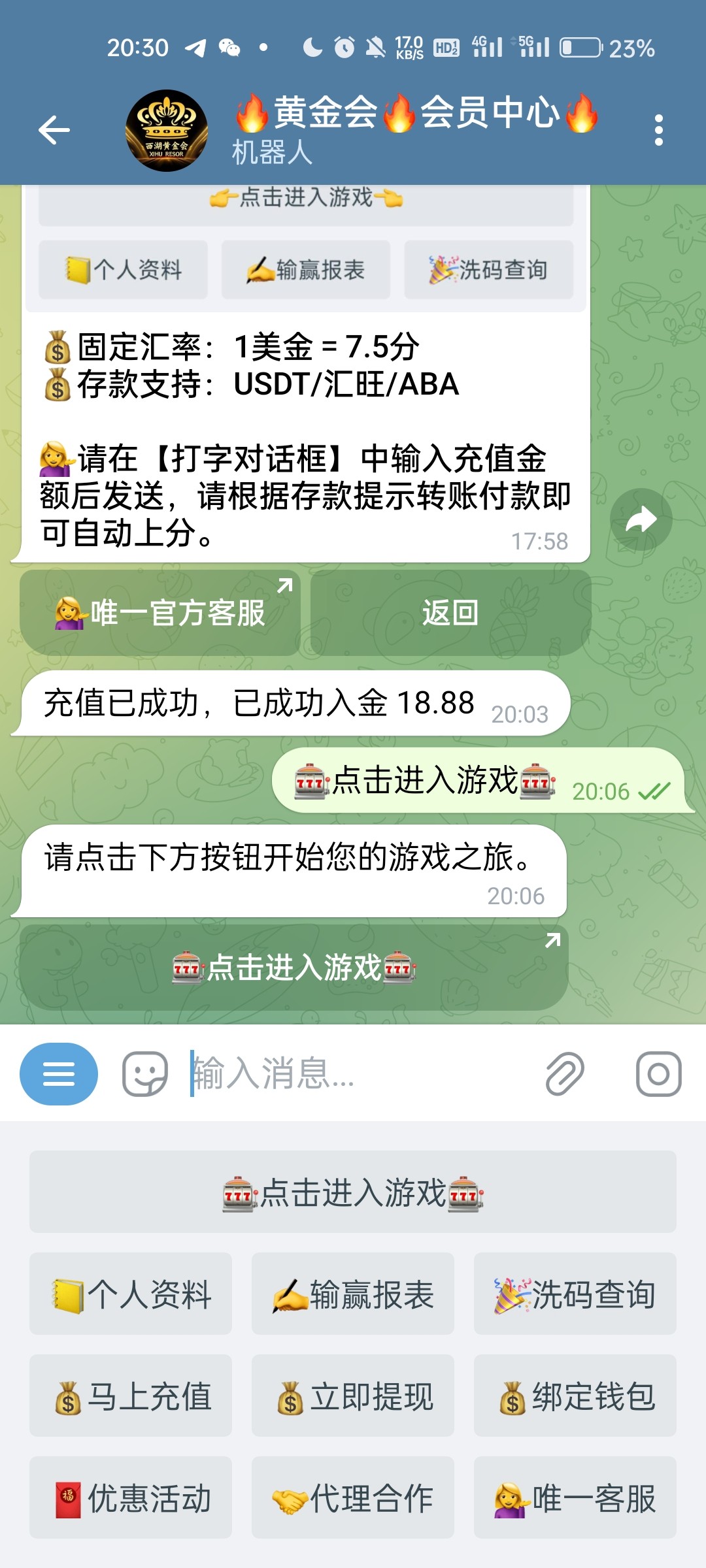Go back from the chat
Image resolution: width=706 pixels, height=1568 pixels.
click(54, 130)
